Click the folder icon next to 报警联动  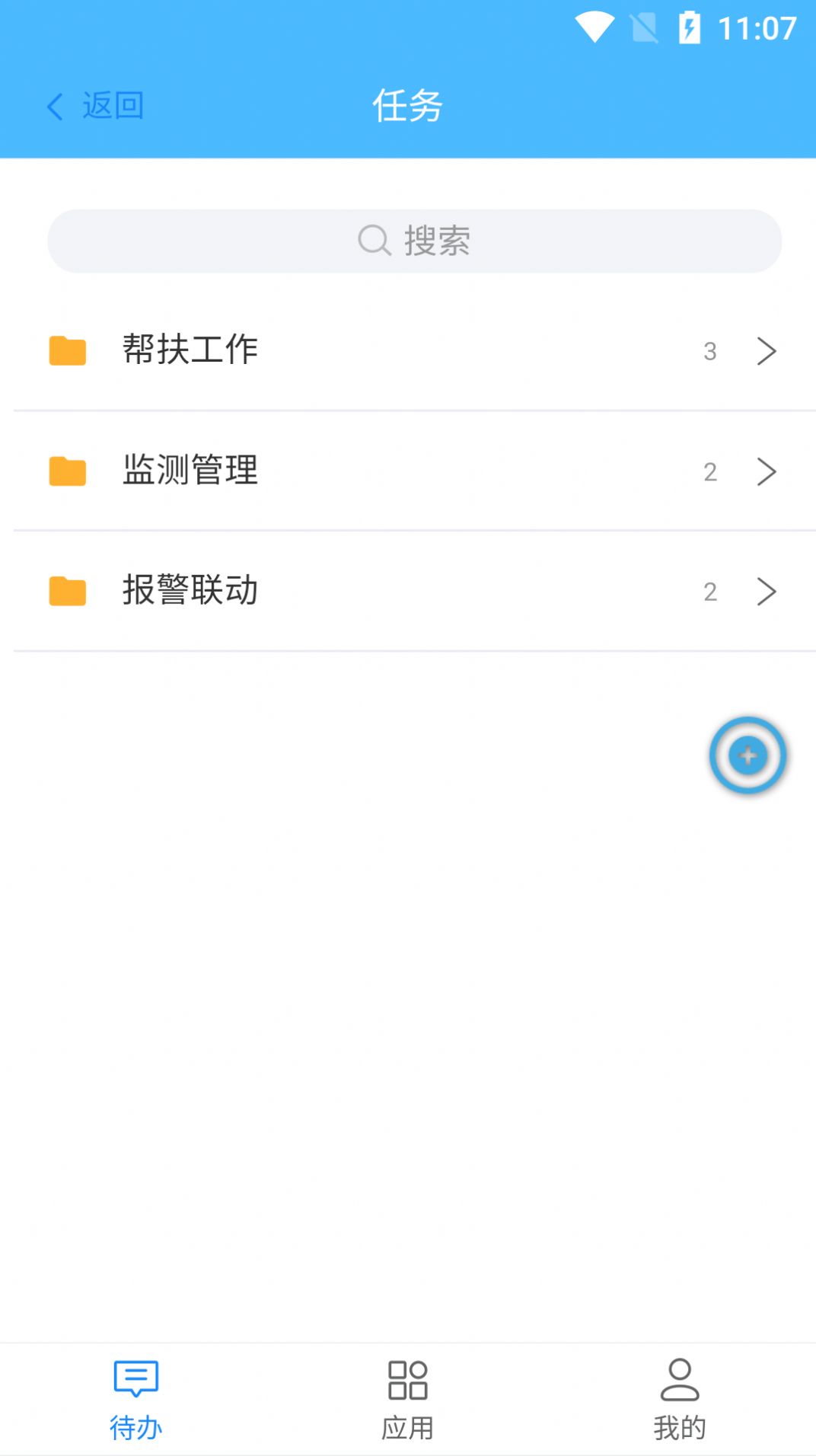pos(68,590)
